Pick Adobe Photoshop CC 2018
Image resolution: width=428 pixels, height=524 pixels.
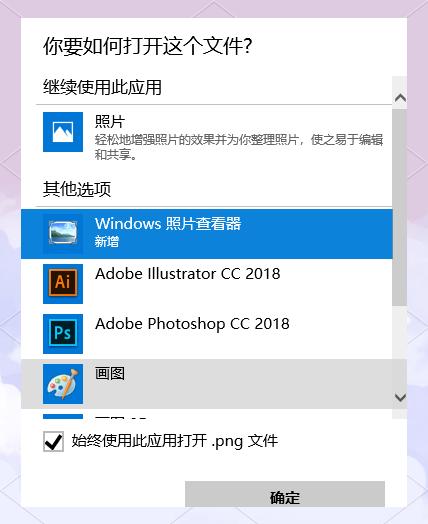click(x=206, y=334)
